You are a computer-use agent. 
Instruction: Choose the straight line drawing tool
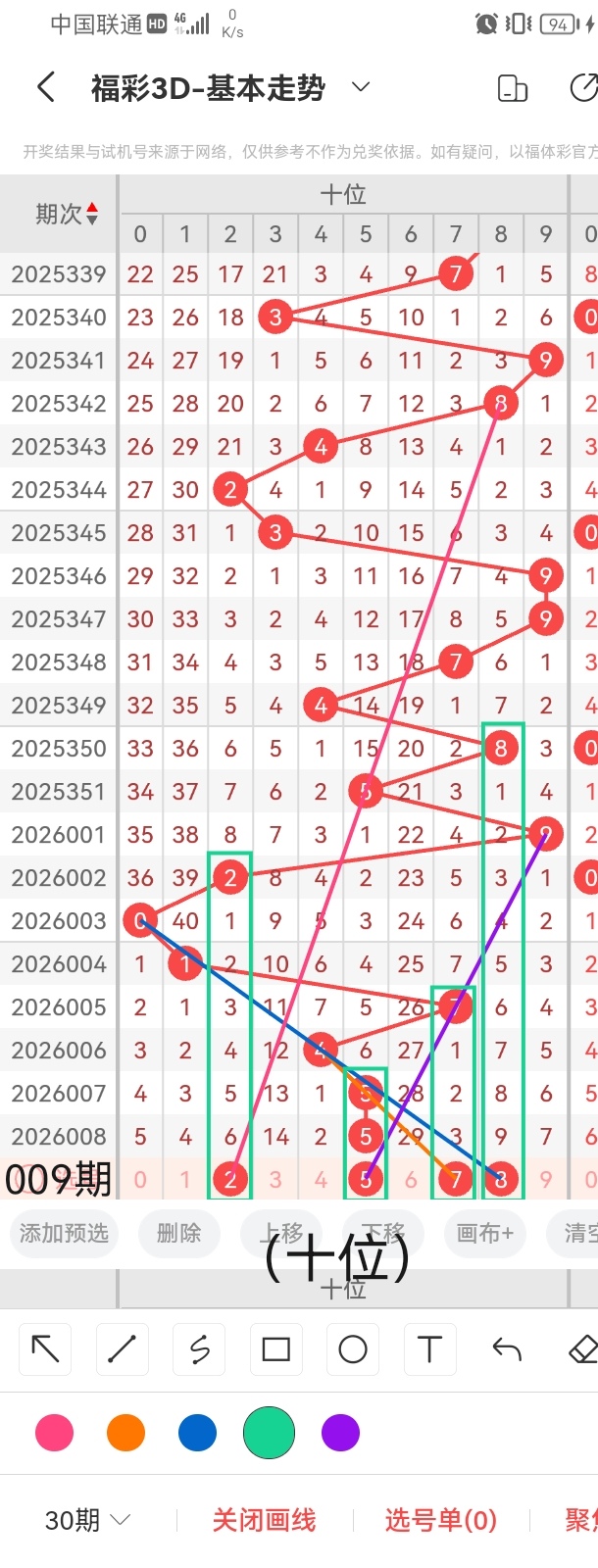click(122, 1349)
